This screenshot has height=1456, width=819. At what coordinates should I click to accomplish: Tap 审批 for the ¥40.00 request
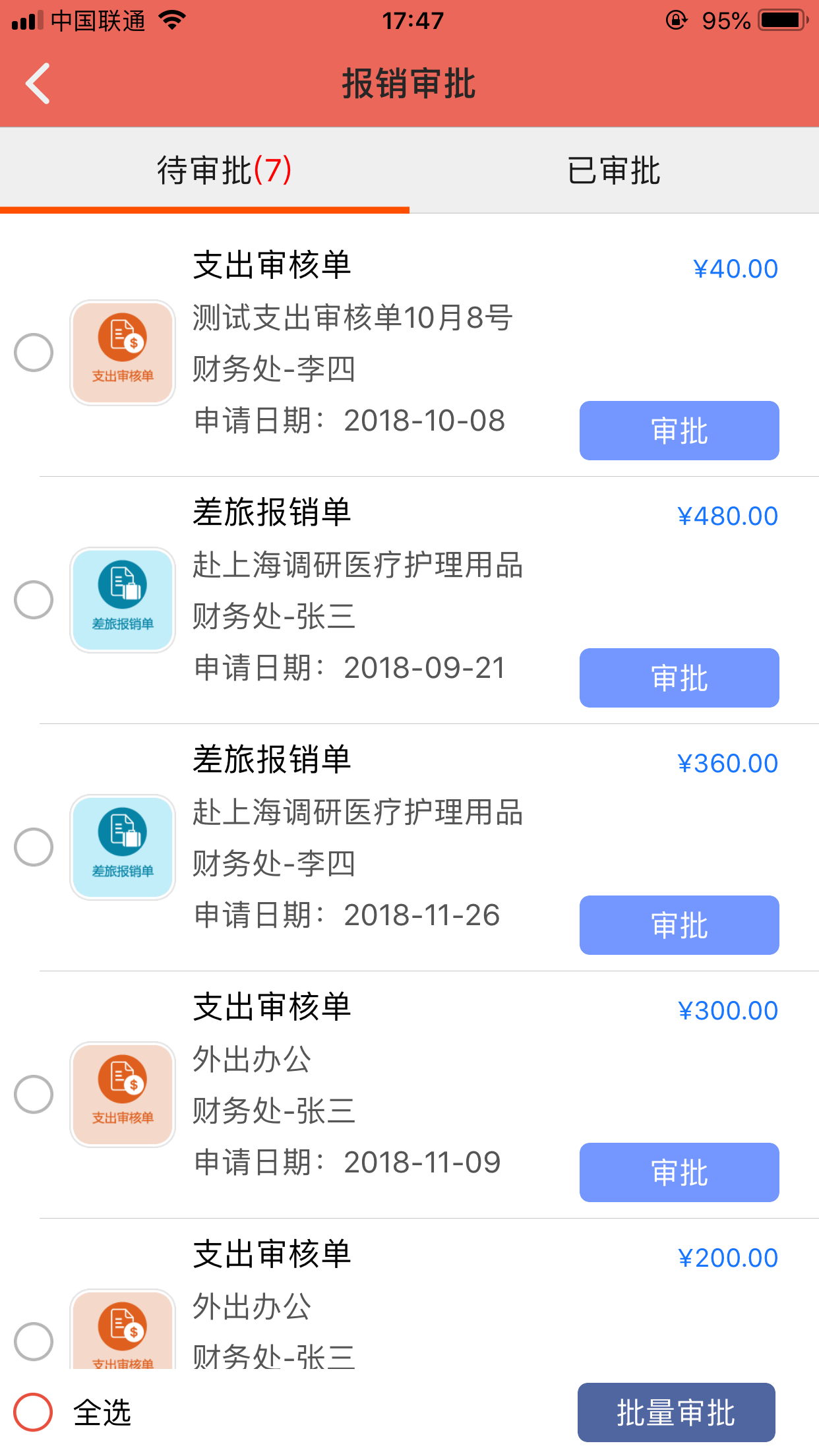[x=679, y=431]
